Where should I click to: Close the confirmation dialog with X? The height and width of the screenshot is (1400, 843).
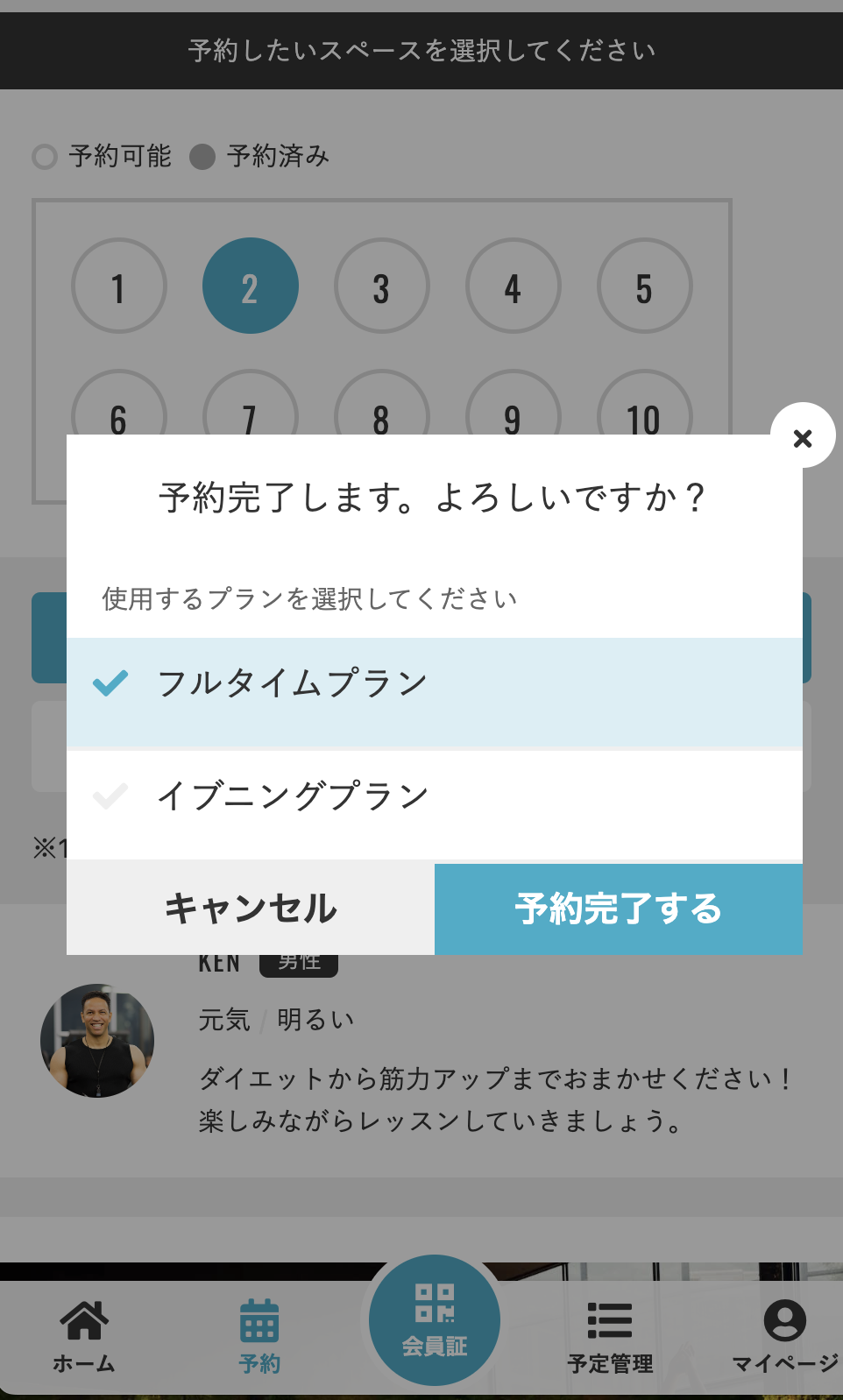coord(803,436)
